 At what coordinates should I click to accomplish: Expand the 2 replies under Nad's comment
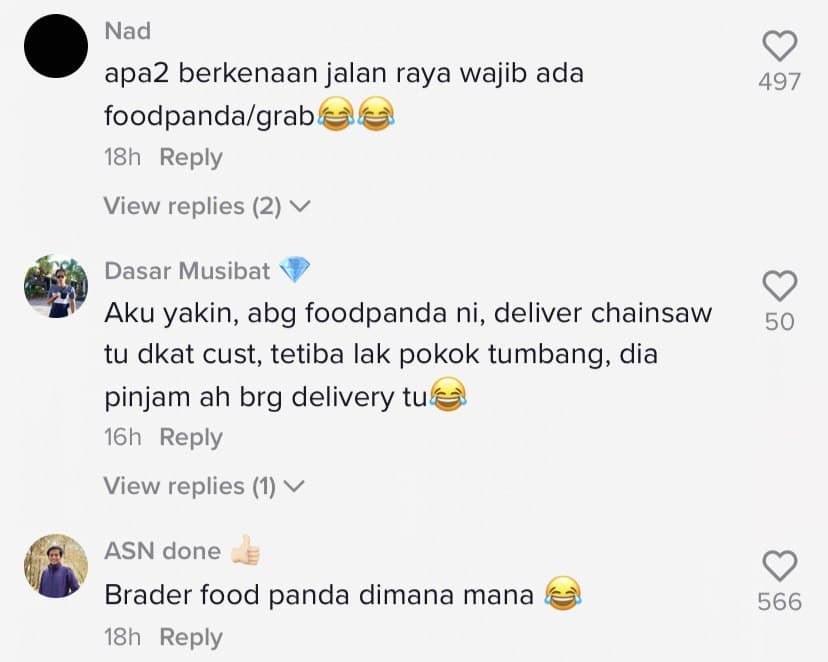pos(207,206)
